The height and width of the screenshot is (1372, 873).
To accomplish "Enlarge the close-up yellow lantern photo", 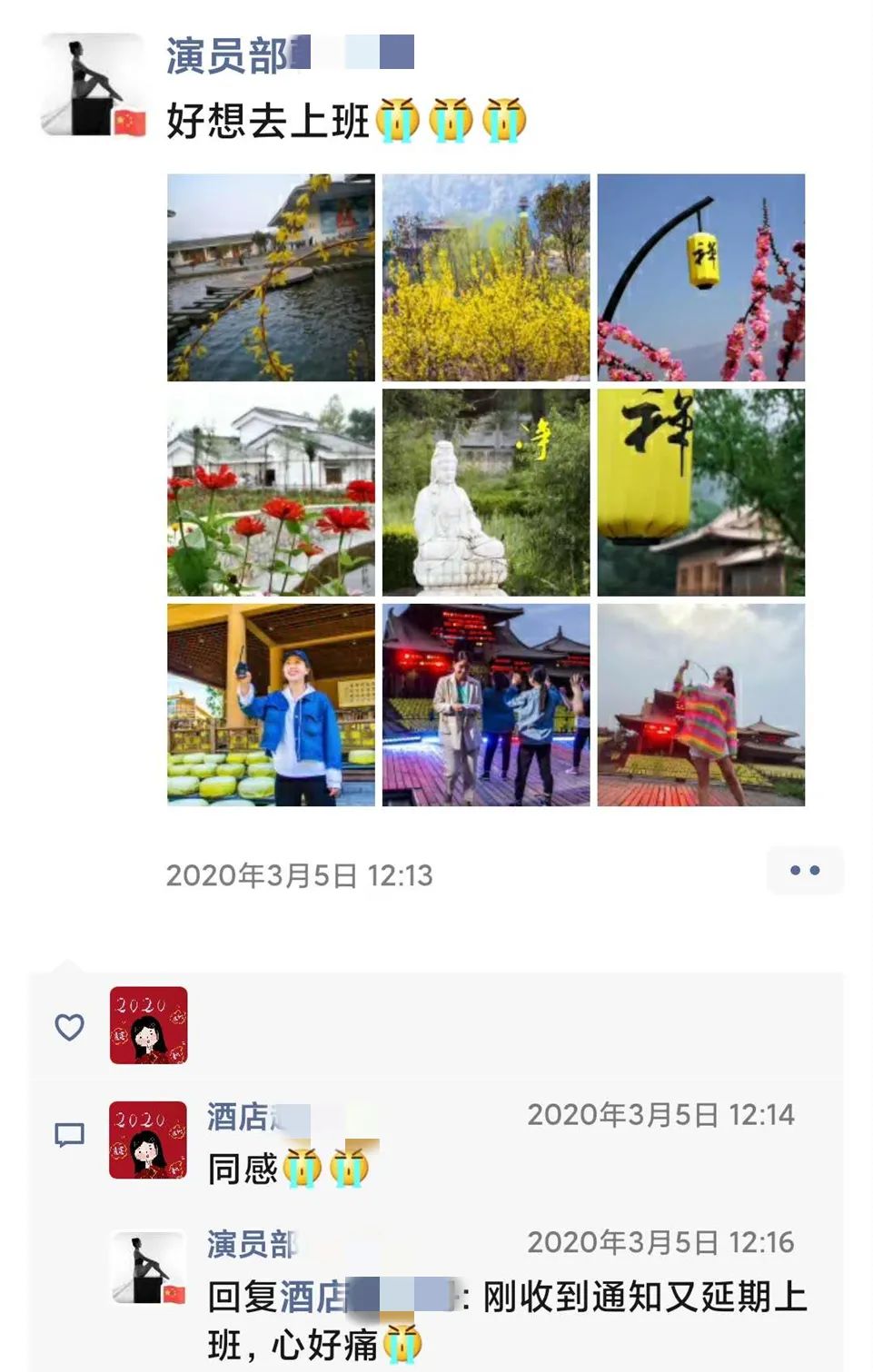I will pyautogui.click(x=700, y=492).
